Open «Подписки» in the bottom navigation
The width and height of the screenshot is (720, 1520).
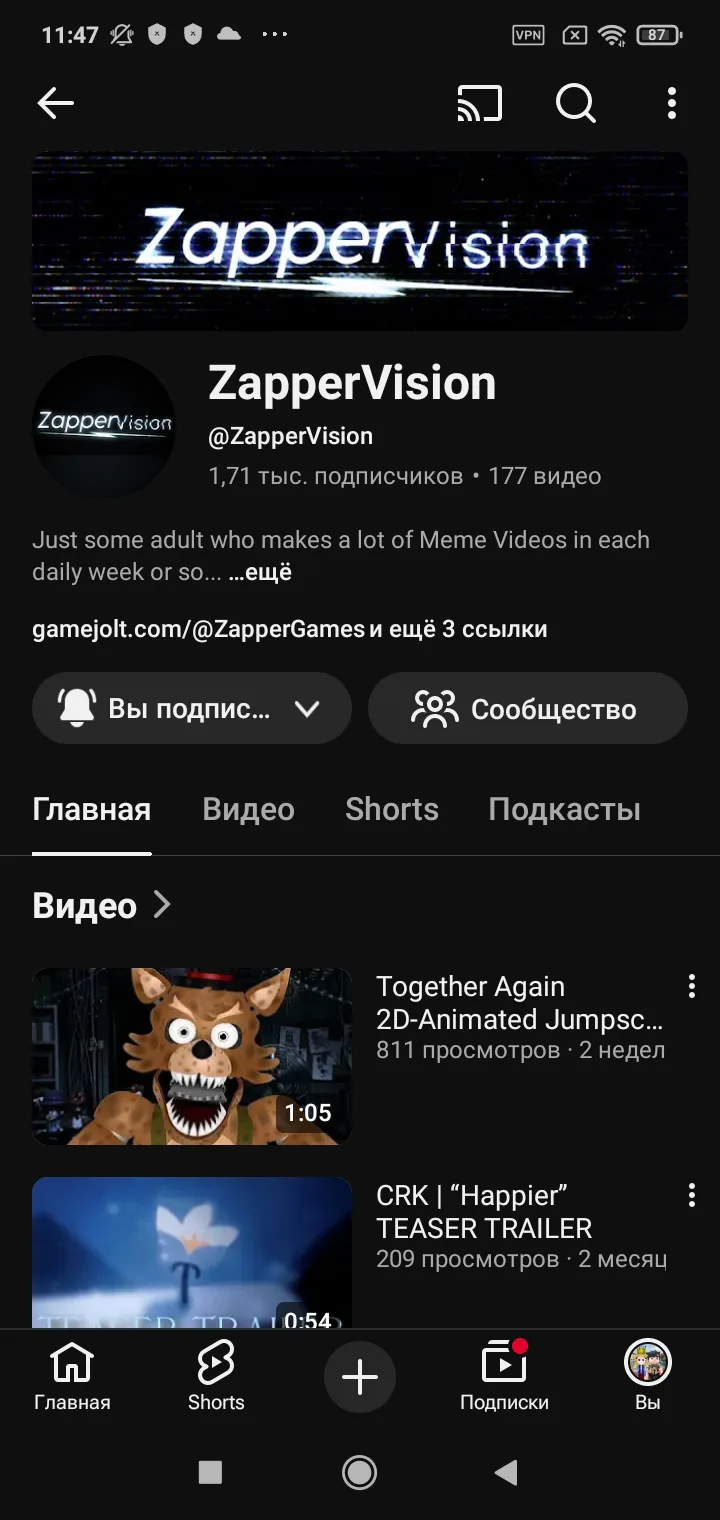pos(504,1378)
